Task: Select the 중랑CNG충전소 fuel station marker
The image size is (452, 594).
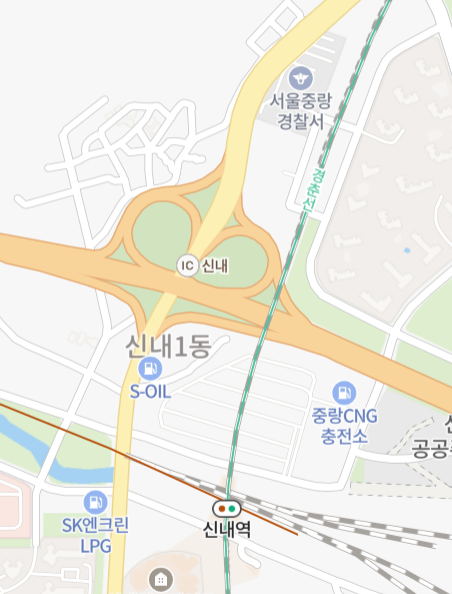Action: click(344, 393)
